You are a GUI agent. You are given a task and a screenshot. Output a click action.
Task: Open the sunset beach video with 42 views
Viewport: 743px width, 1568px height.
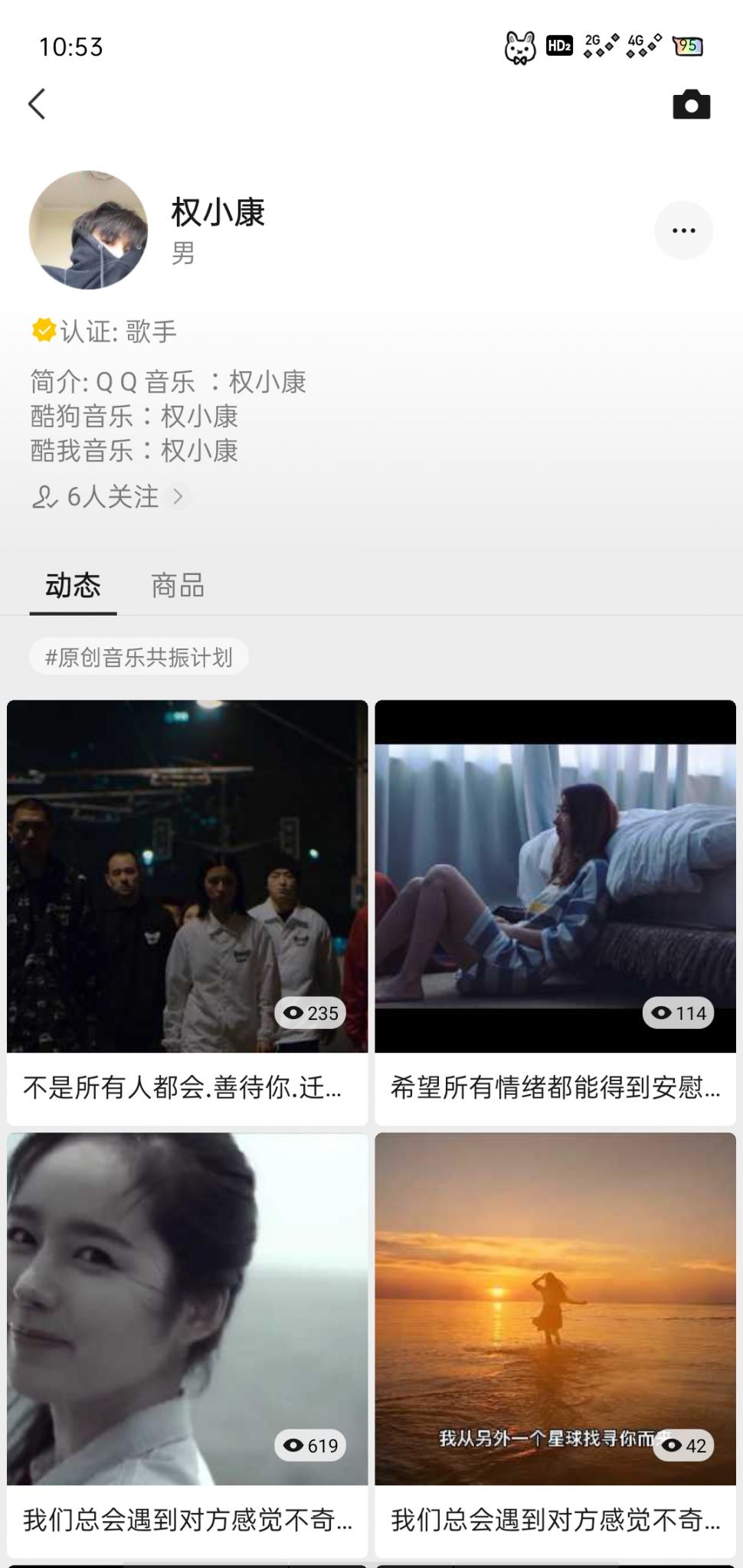click(x=555, y=1302)
